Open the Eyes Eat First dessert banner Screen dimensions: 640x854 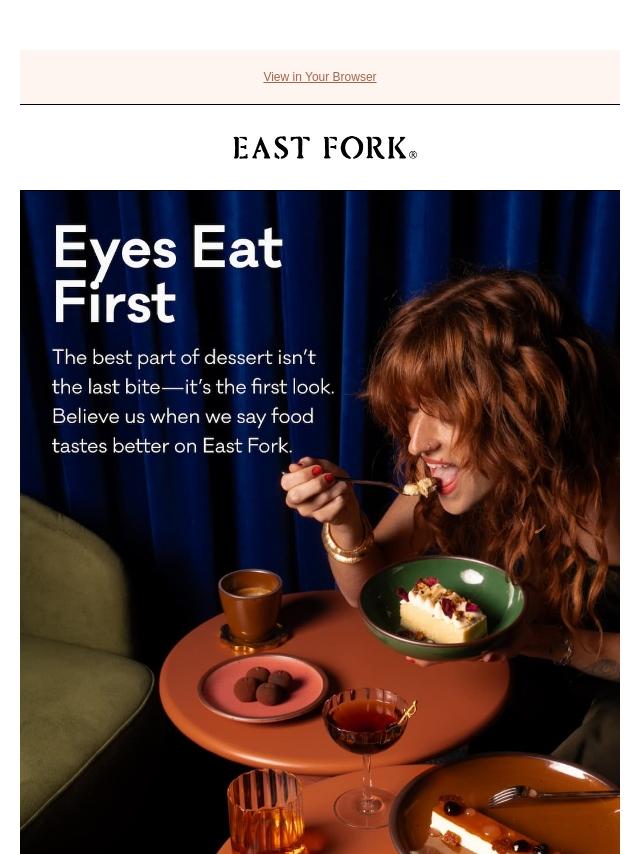click(x=320, y=520)
